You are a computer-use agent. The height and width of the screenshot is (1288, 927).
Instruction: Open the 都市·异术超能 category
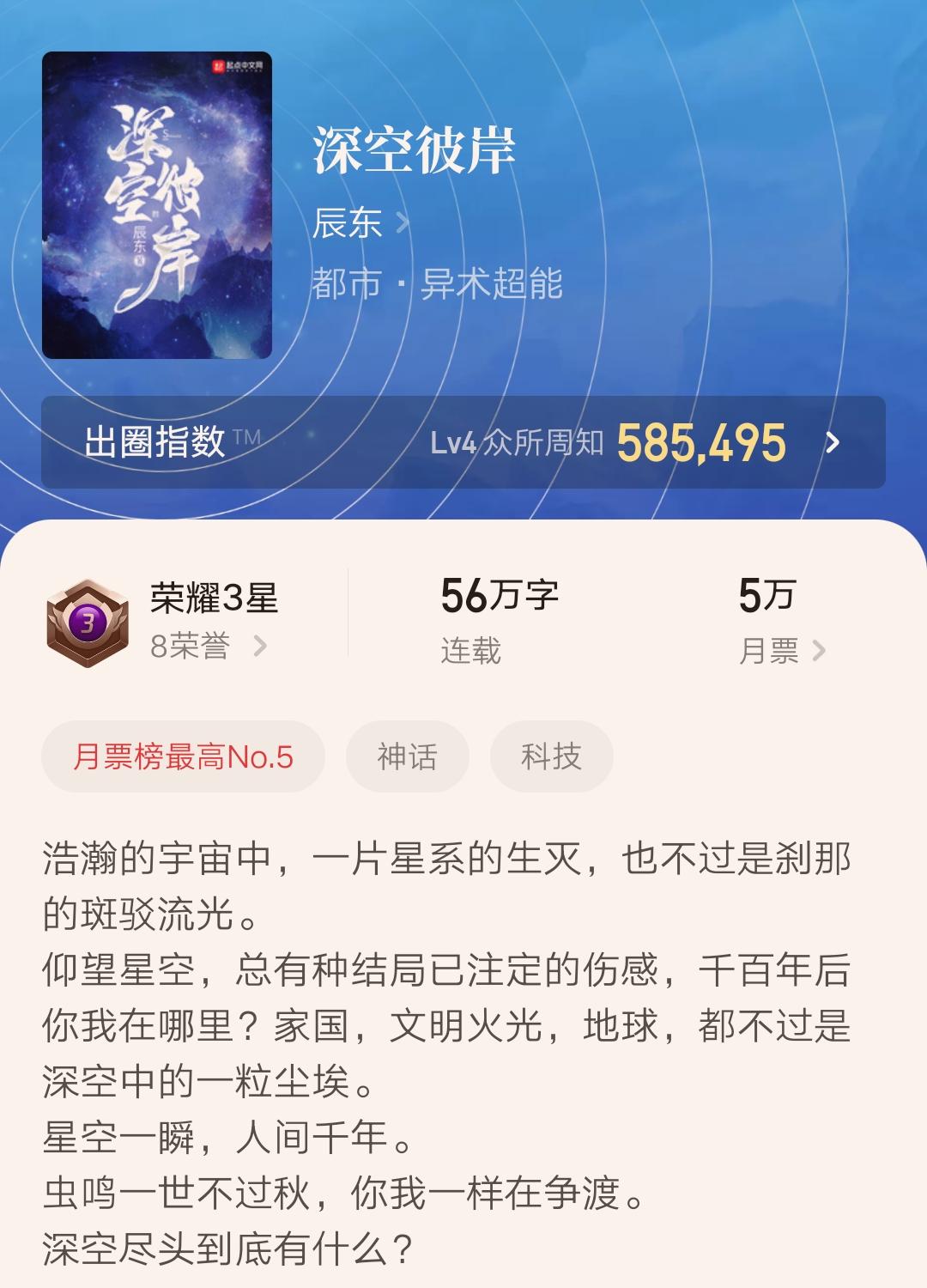(x=437, y=284)
